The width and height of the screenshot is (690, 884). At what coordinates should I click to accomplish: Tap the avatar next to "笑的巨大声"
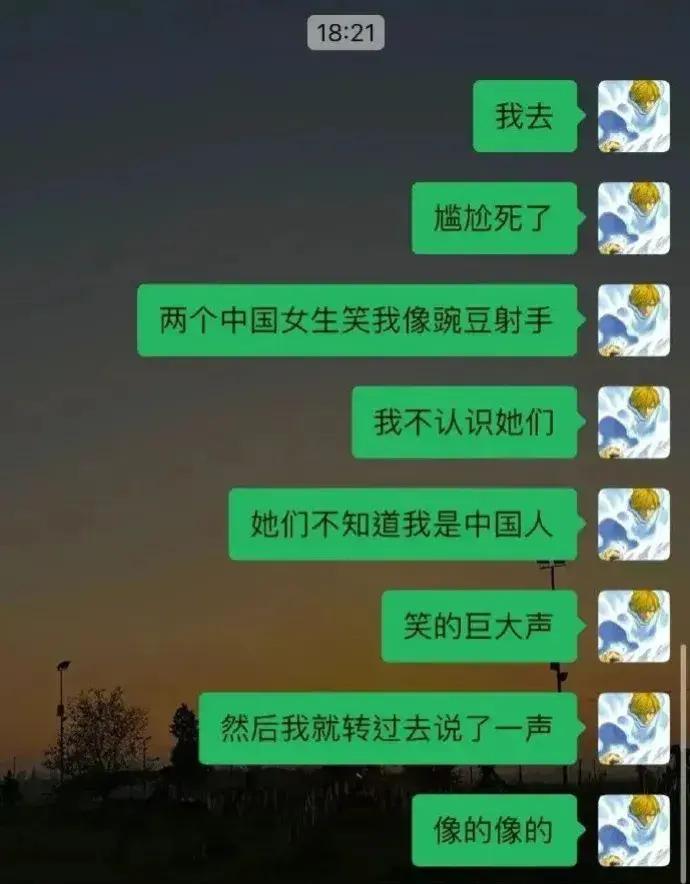click(x=633, y=626)
